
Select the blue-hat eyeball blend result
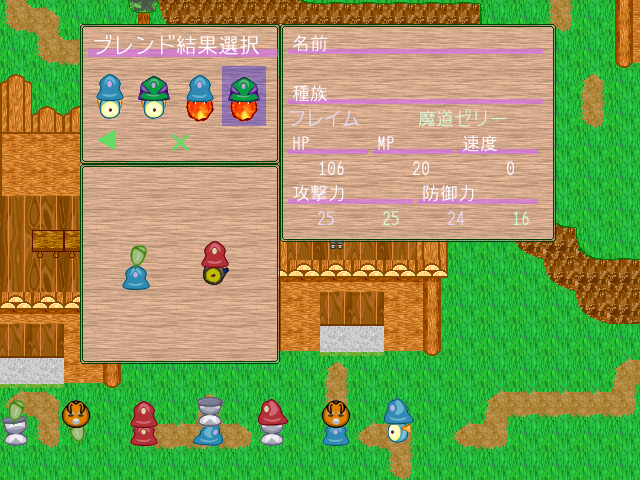110,96
